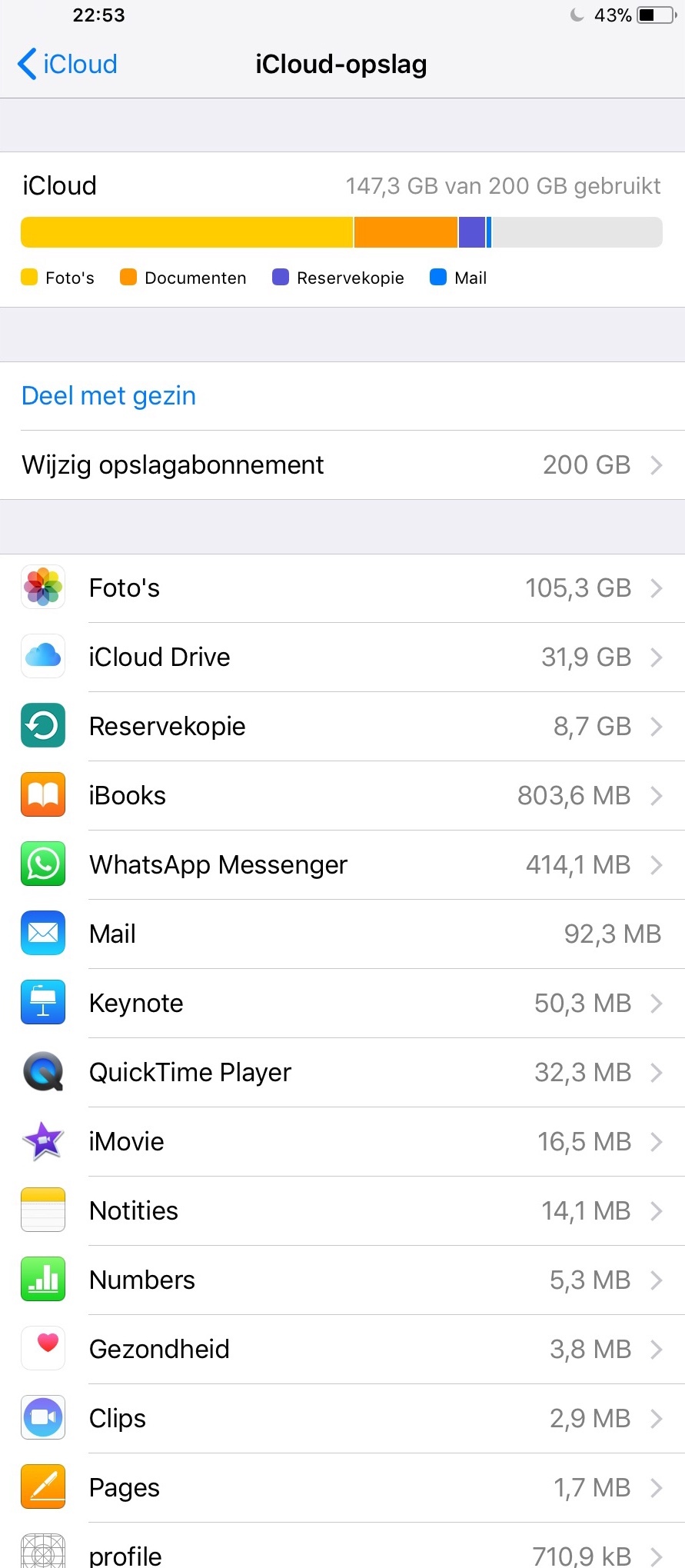Open the profile storage row
Screen dimensions: 685x1568
click(342, 1546)
